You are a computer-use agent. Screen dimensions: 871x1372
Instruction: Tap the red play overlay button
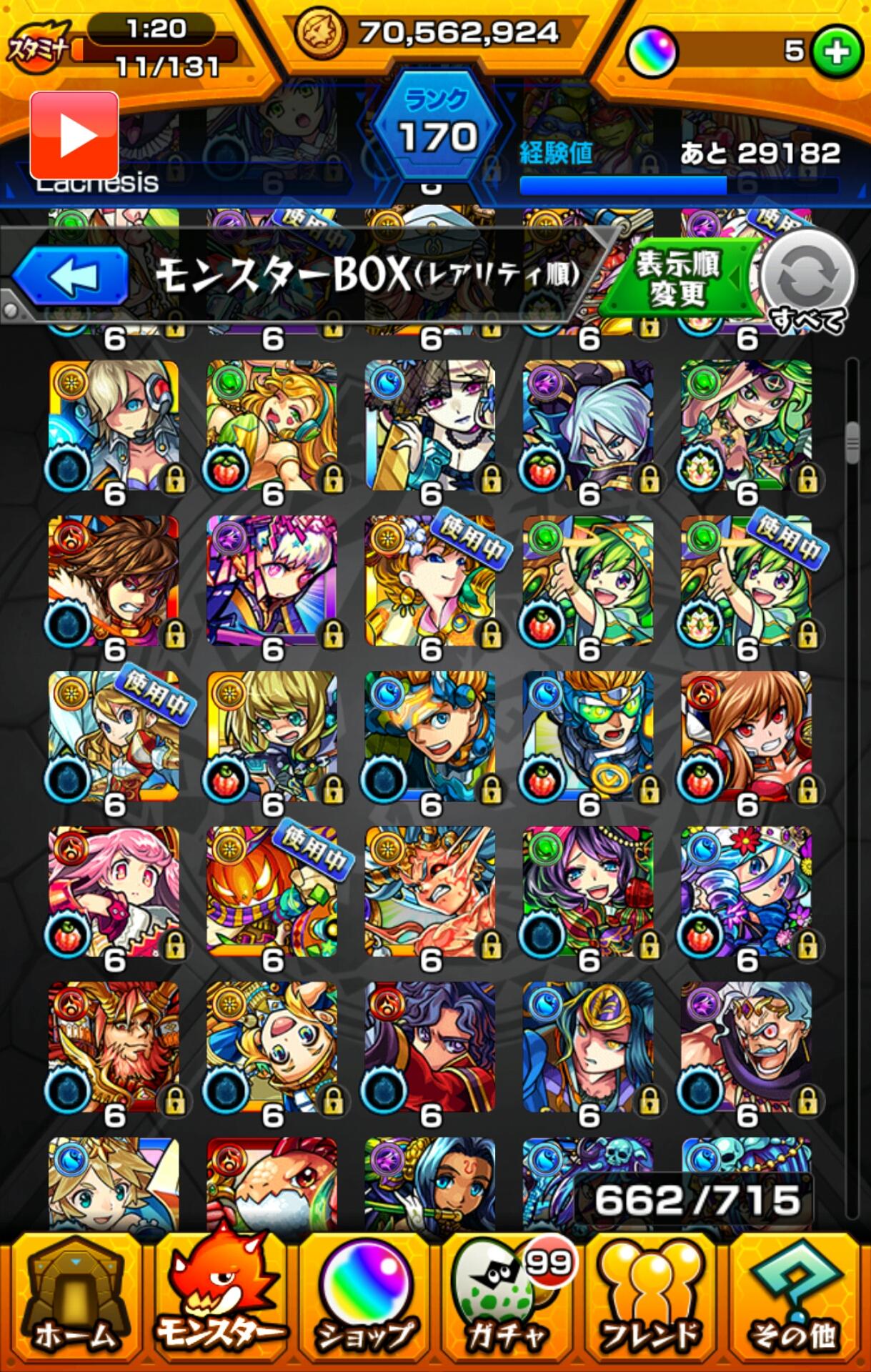[74, 135]
